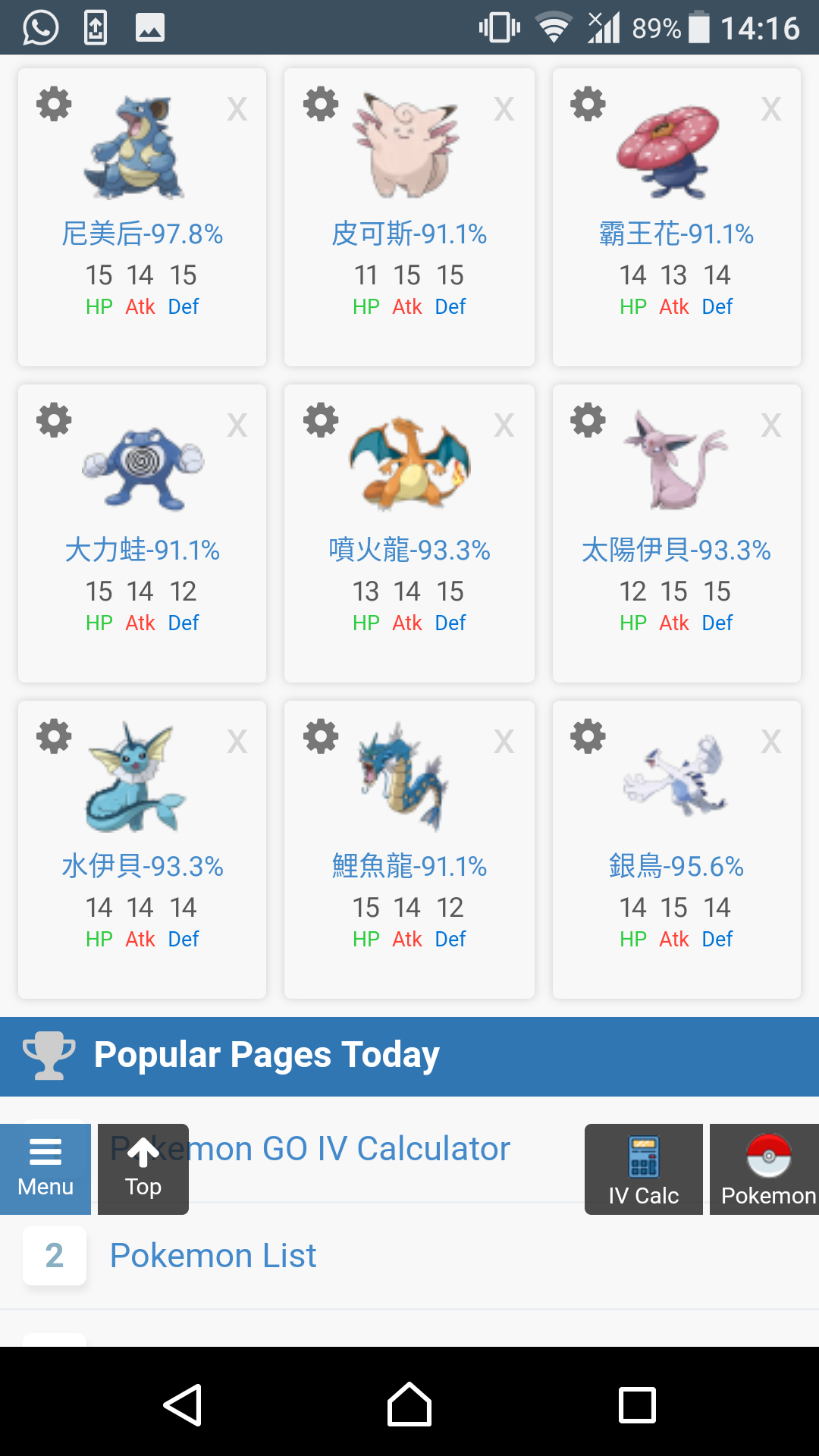Open the Pokemon List page
Screen dimensions: 819x1456
point(213,1256)
